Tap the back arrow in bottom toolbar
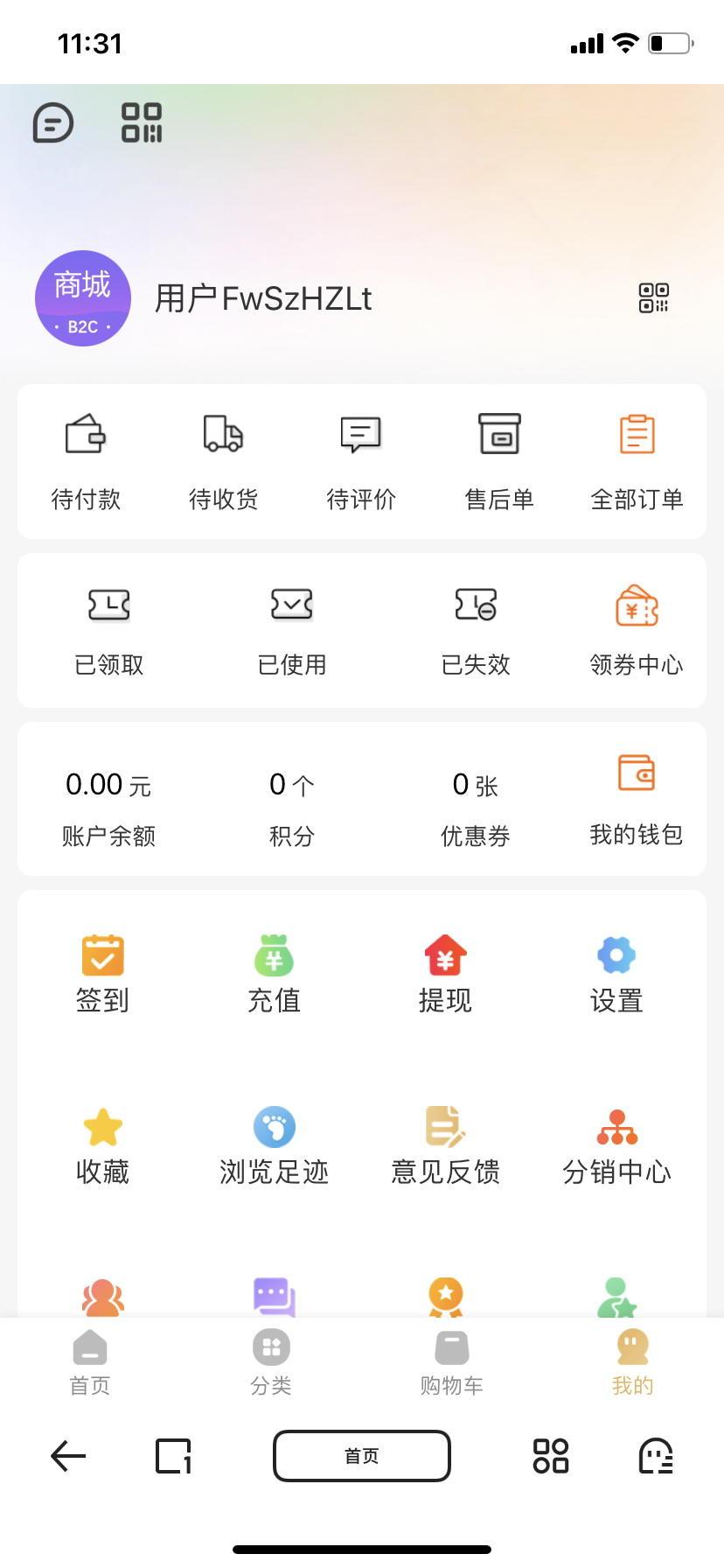 click(x=68, y=1456)
